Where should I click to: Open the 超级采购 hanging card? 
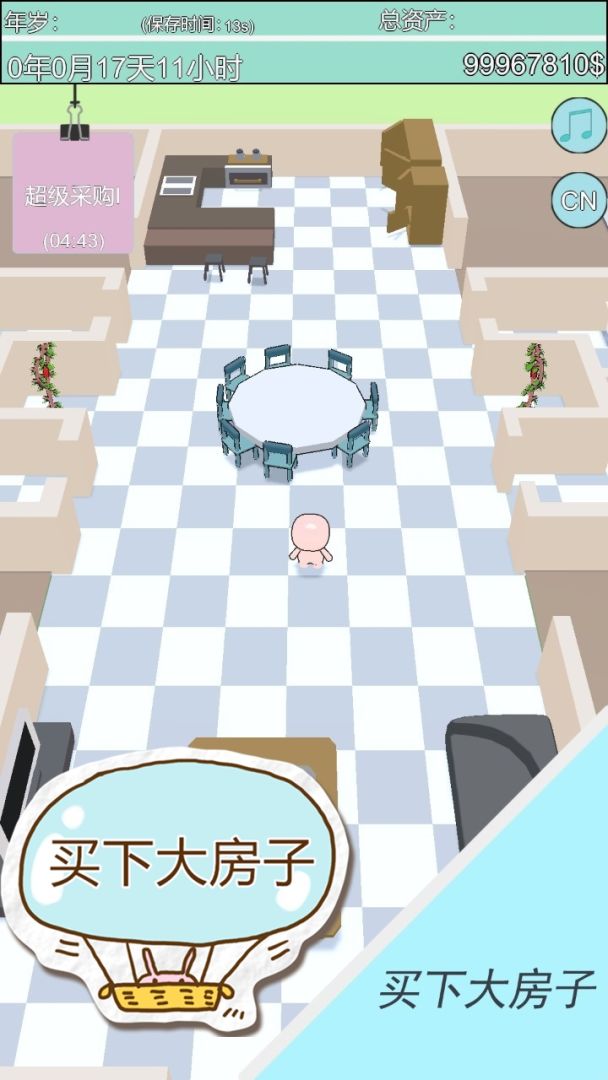tap(72, 195)
